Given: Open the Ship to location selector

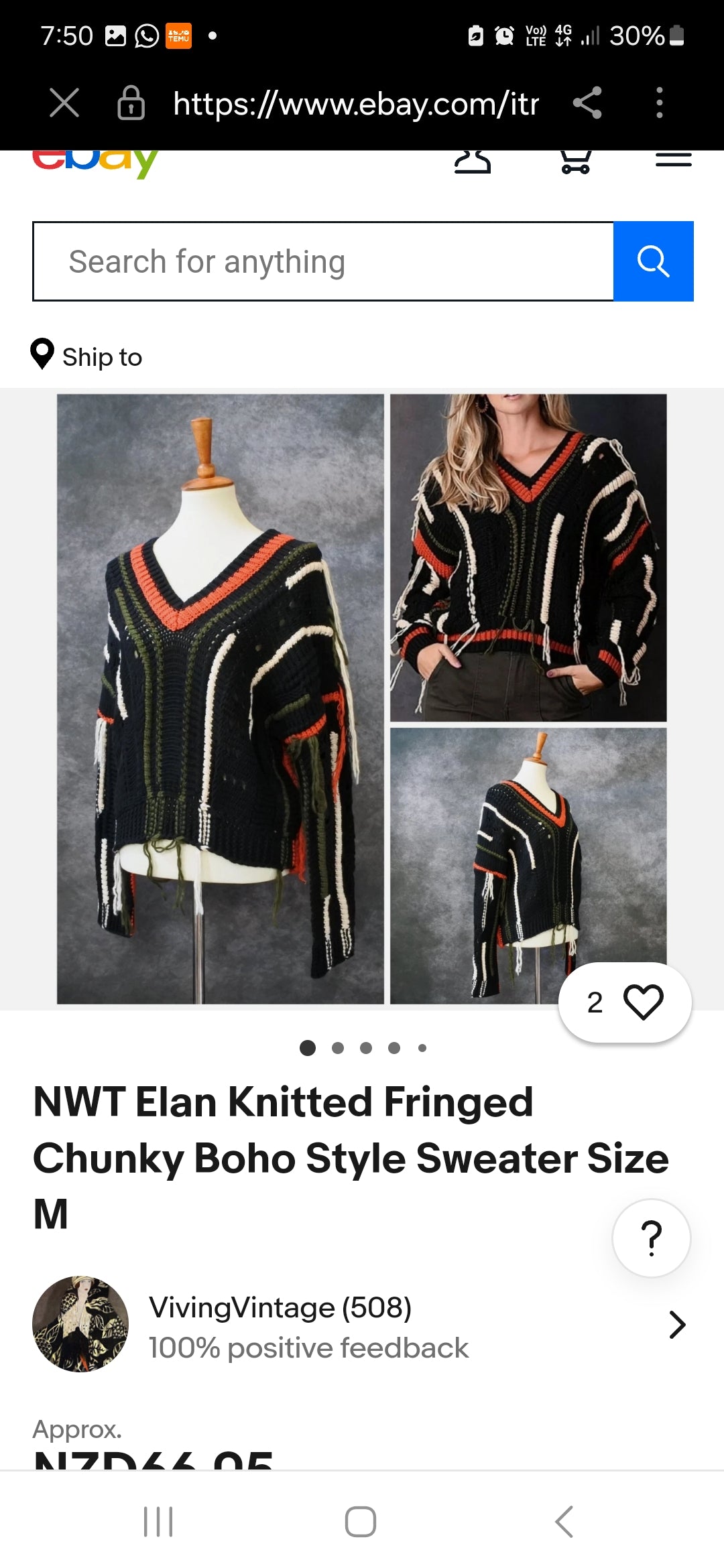Looking at the screenshot, I should [87, 356].
